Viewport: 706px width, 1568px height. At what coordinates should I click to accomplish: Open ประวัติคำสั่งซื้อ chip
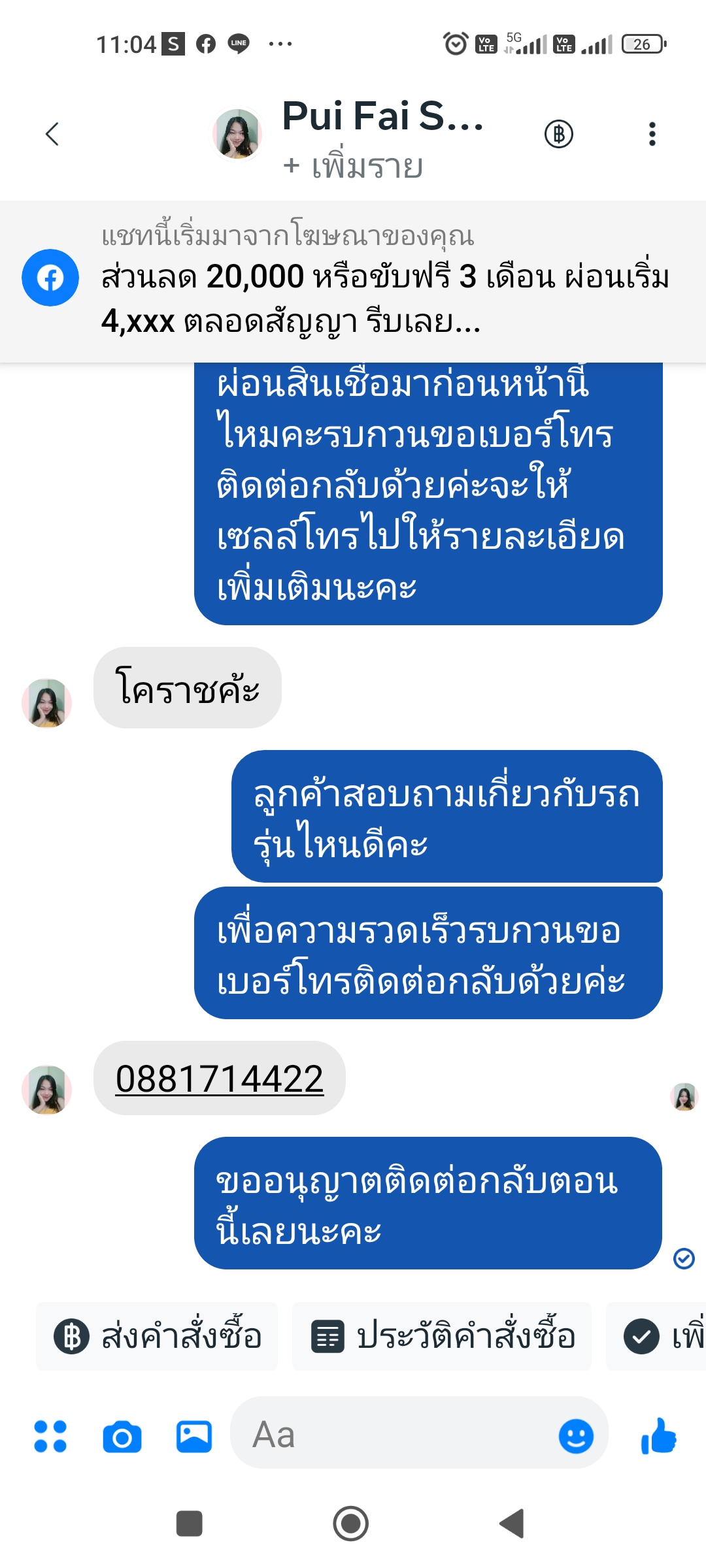point(442,1336)
